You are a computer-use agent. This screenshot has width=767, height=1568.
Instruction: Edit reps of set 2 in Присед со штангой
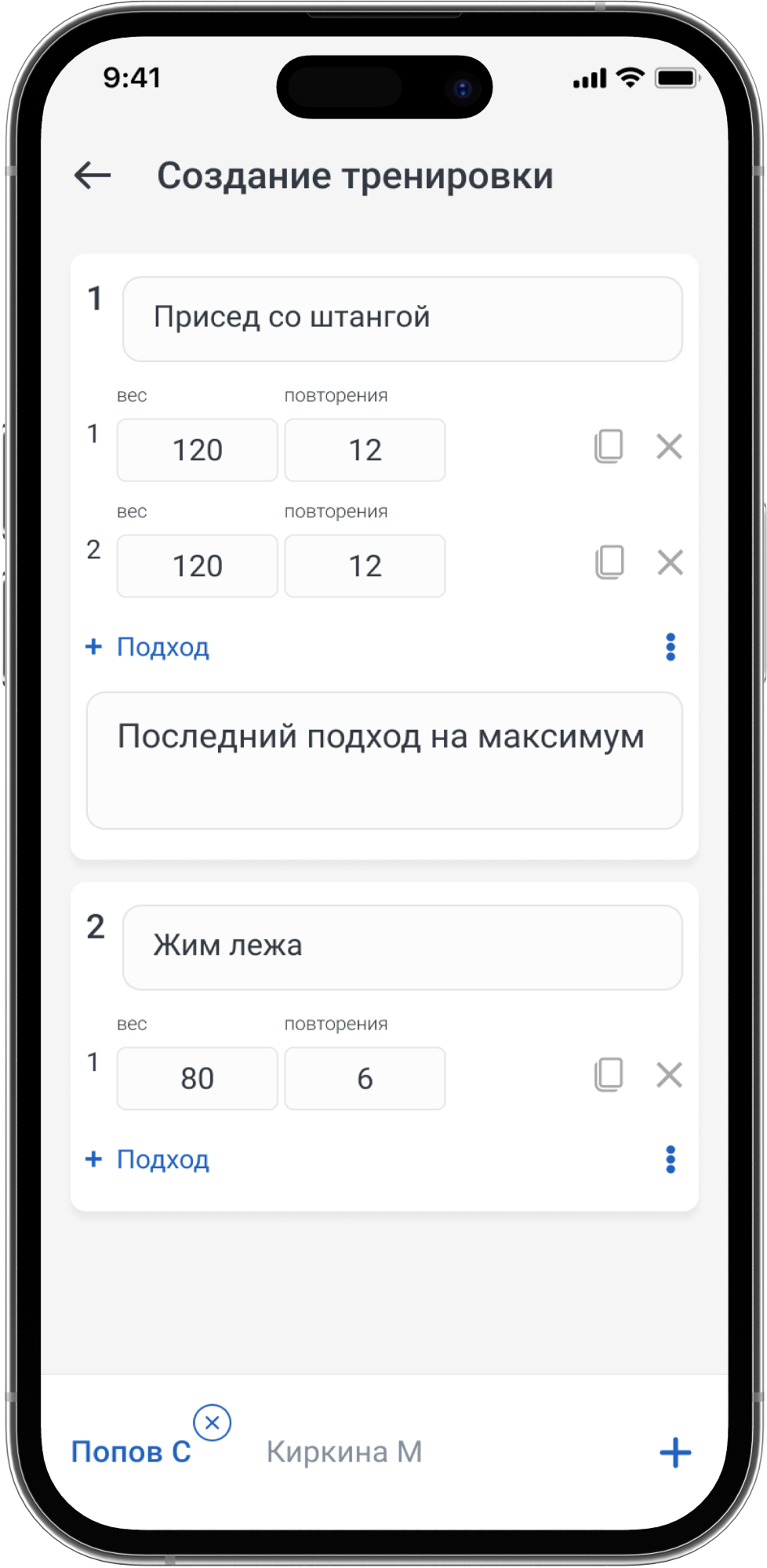point(365,566)
